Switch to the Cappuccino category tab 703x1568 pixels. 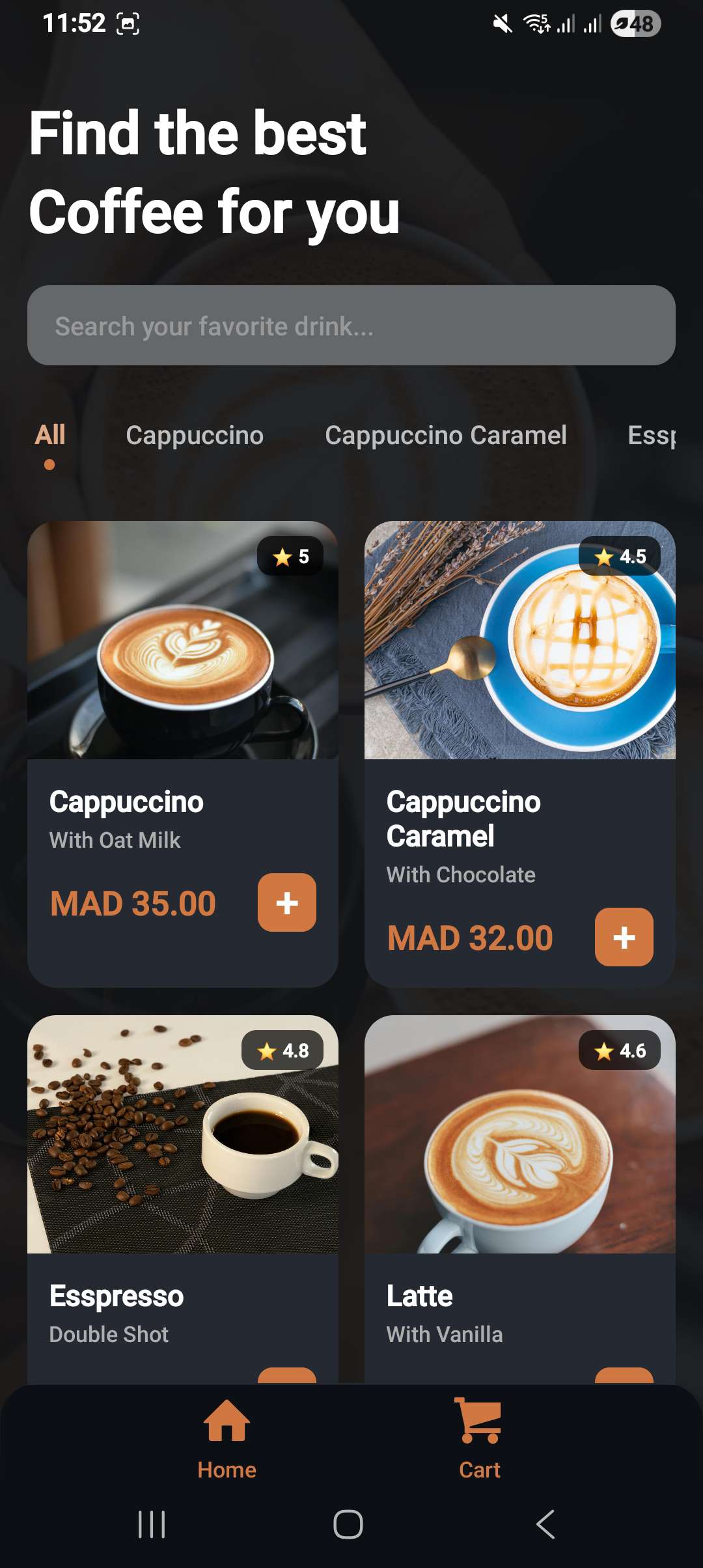(x=195, y=436)
